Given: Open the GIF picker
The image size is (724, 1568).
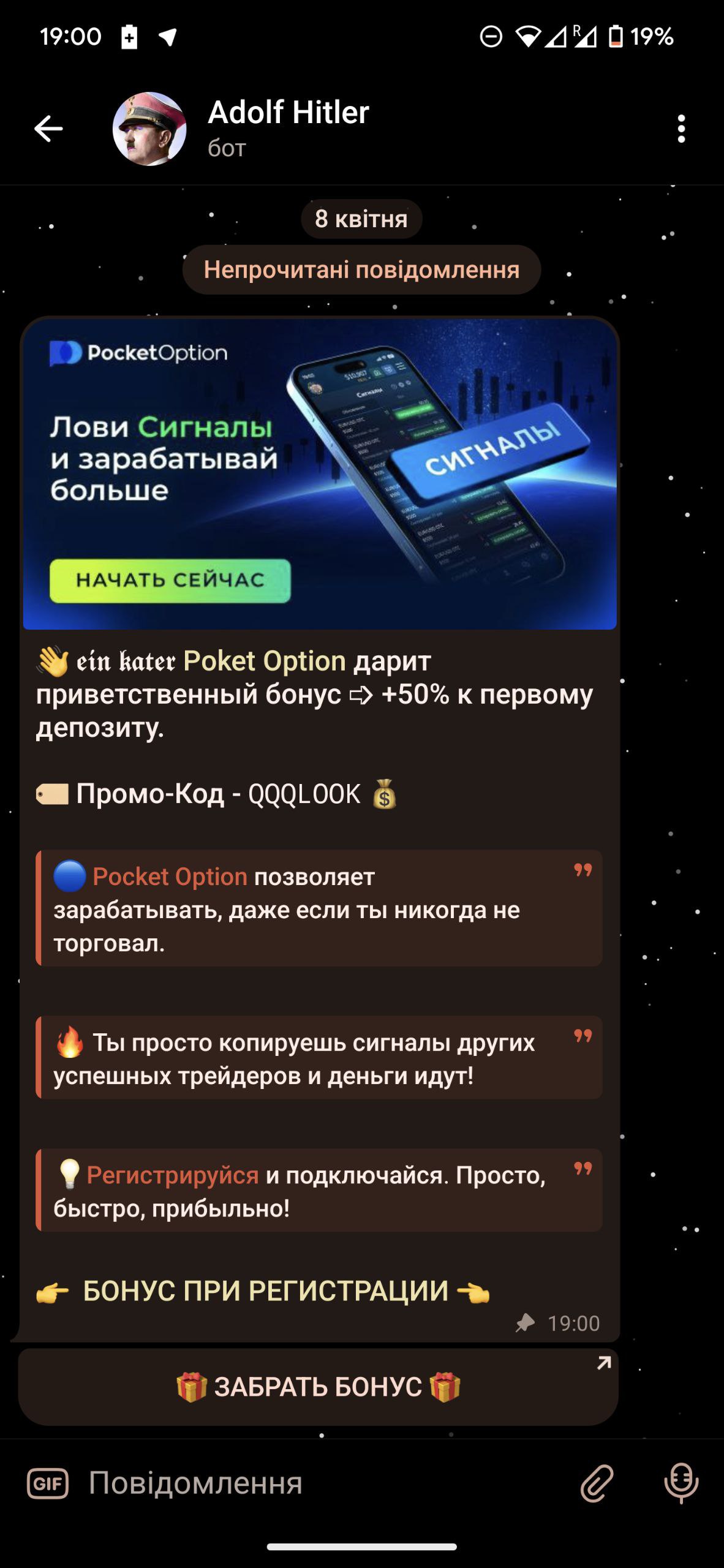Looking at the screenshot, I should coord(48,1483).
